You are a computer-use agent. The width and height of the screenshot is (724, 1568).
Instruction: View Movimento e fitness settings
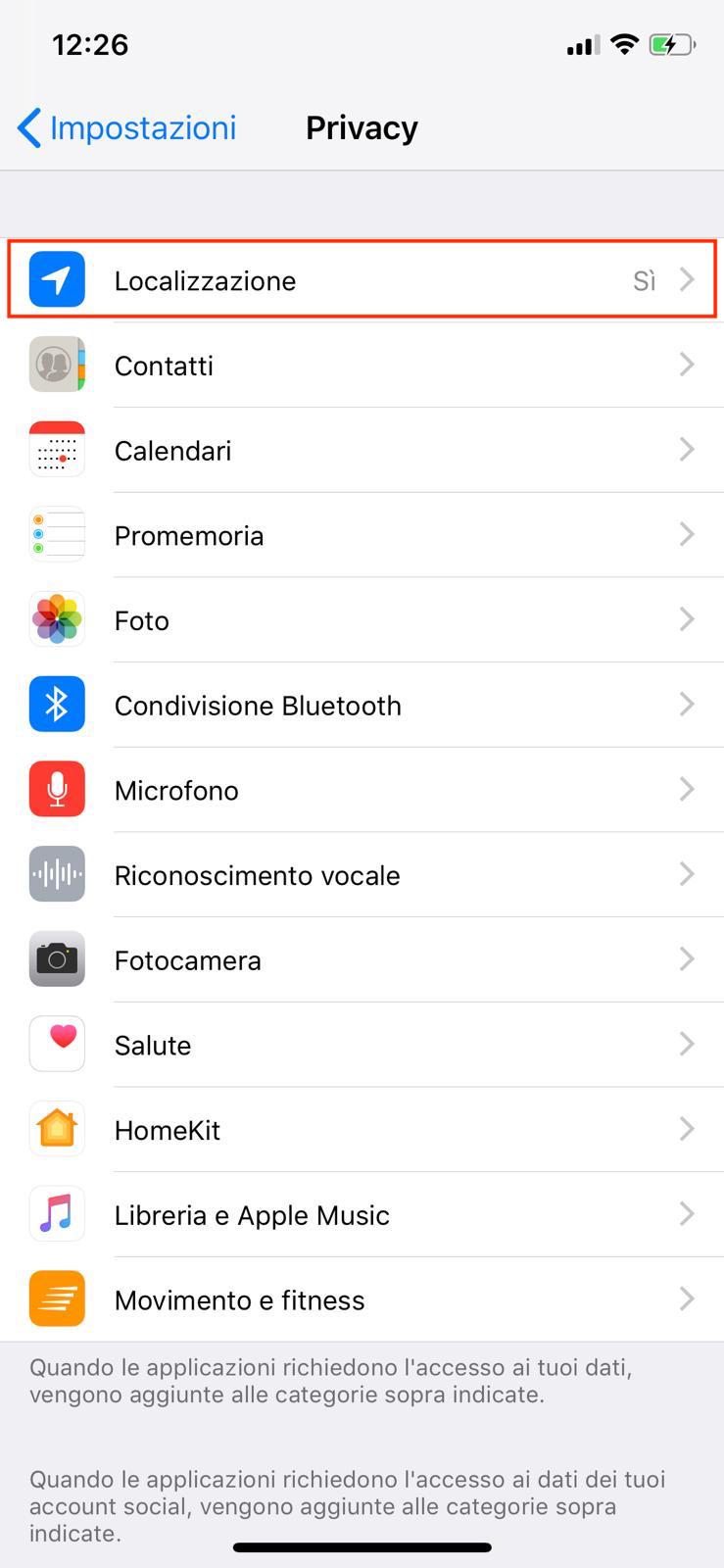pos(362,1300)
